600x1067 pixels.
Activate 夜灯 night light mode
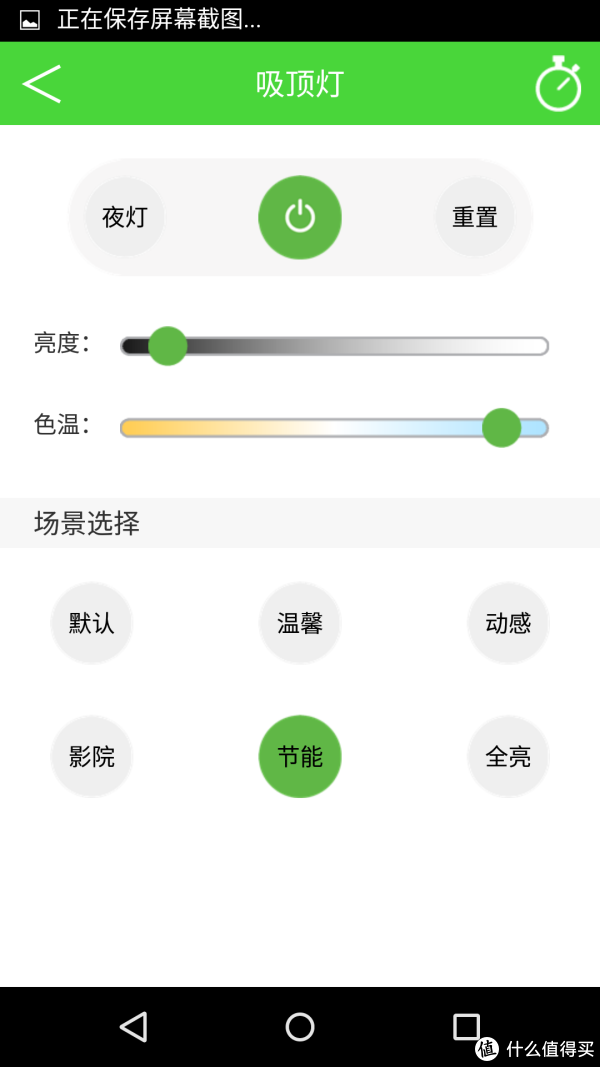click(124, 218)
